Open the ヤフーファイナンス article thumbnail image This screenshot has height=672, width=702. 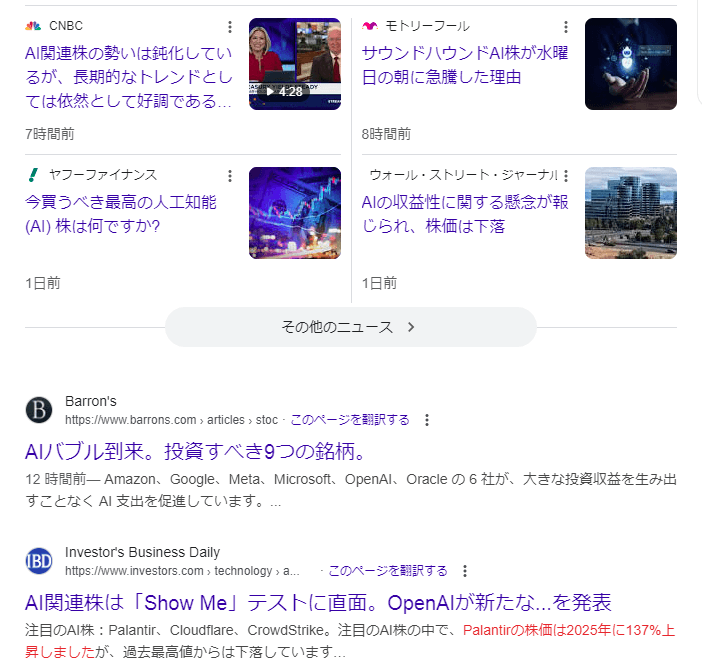(287, 213)
